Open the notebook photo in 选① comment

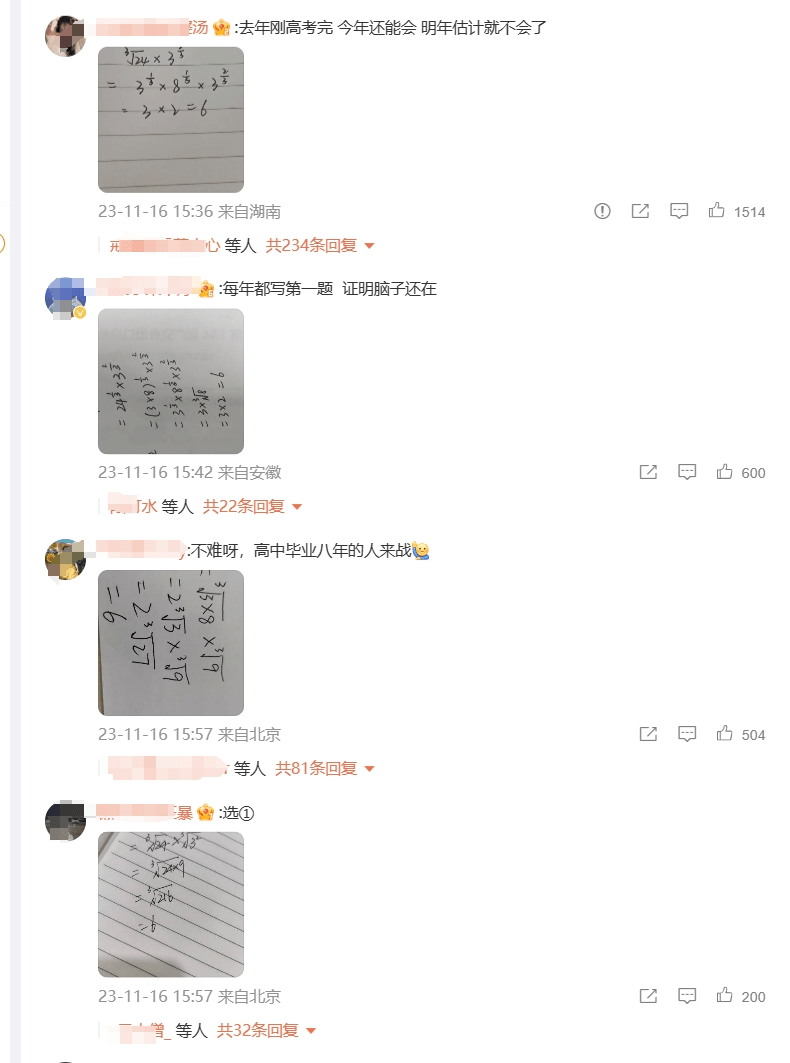pyautogui.click(x=171, y=904)
